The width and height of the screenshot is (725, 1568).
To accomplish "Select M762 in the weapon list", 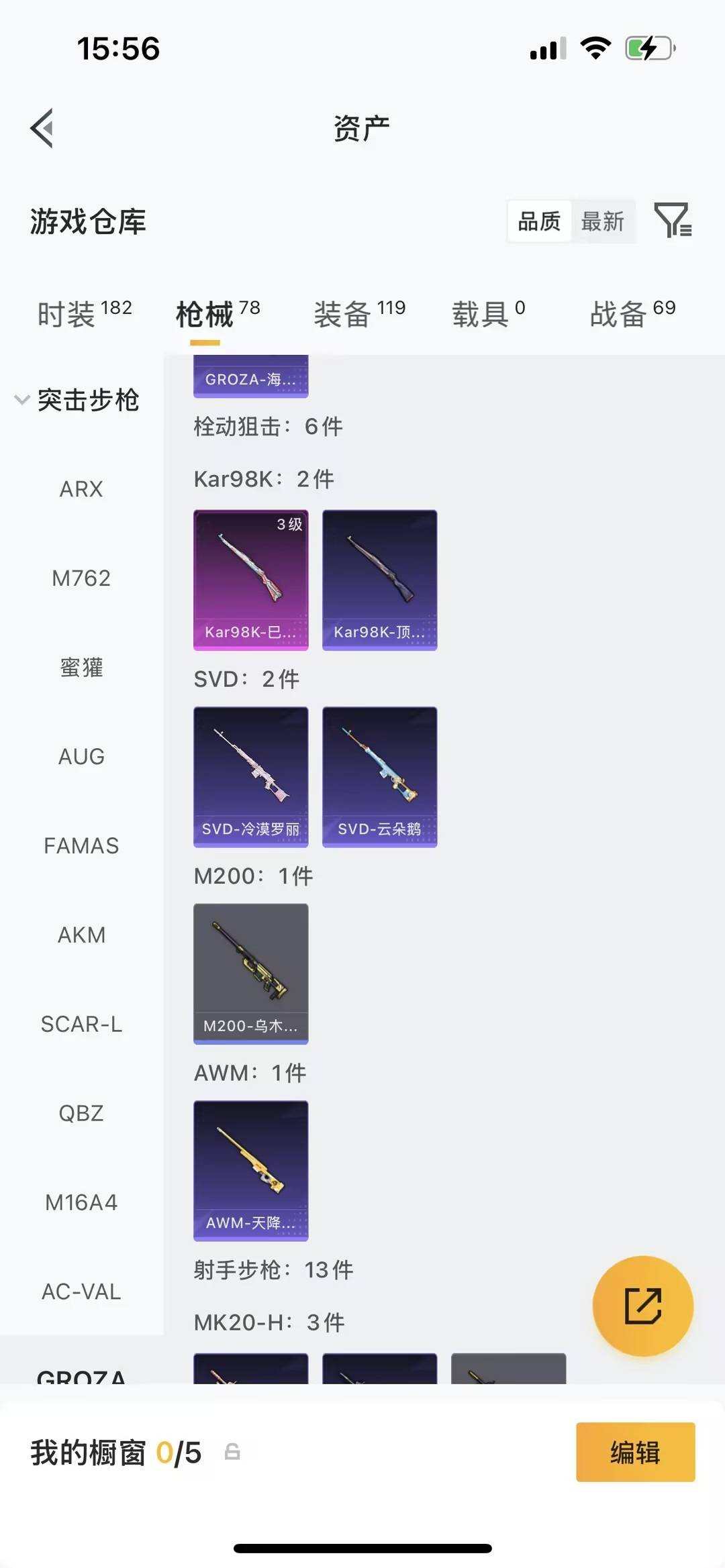I will point(81,578).
